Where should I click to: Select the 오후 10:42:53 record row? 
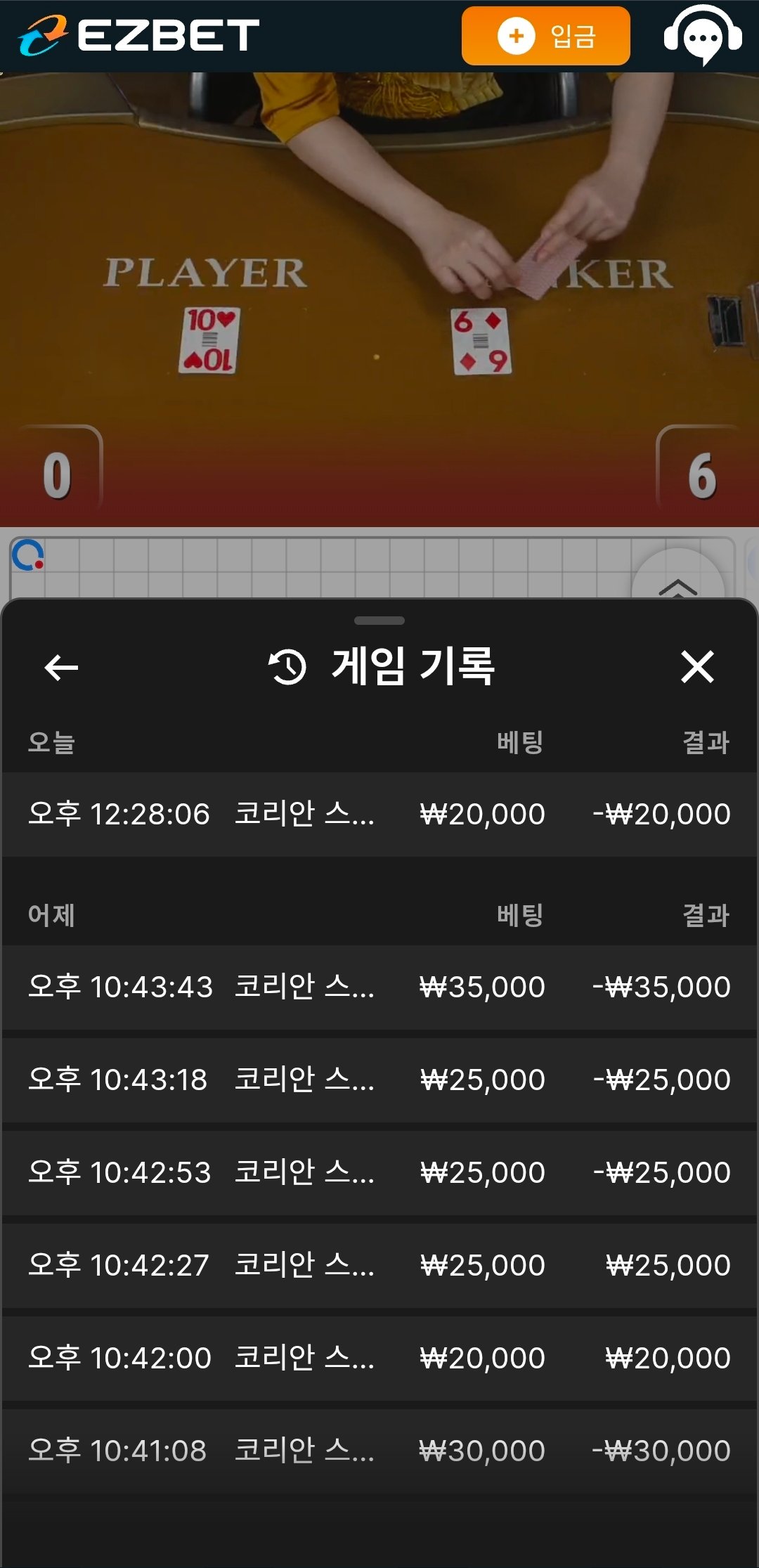tap(379, 1172)
